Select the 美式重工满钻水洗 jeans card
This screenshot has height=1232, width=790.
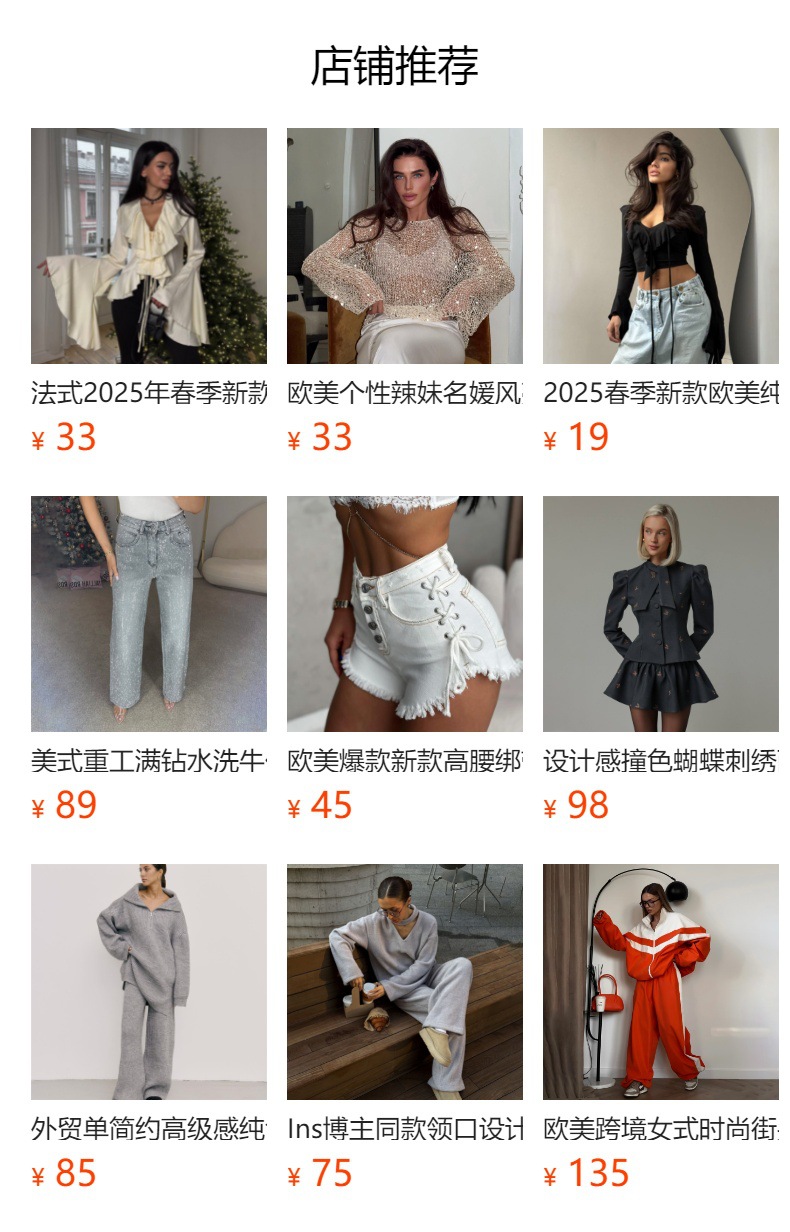tap(148, 614)
